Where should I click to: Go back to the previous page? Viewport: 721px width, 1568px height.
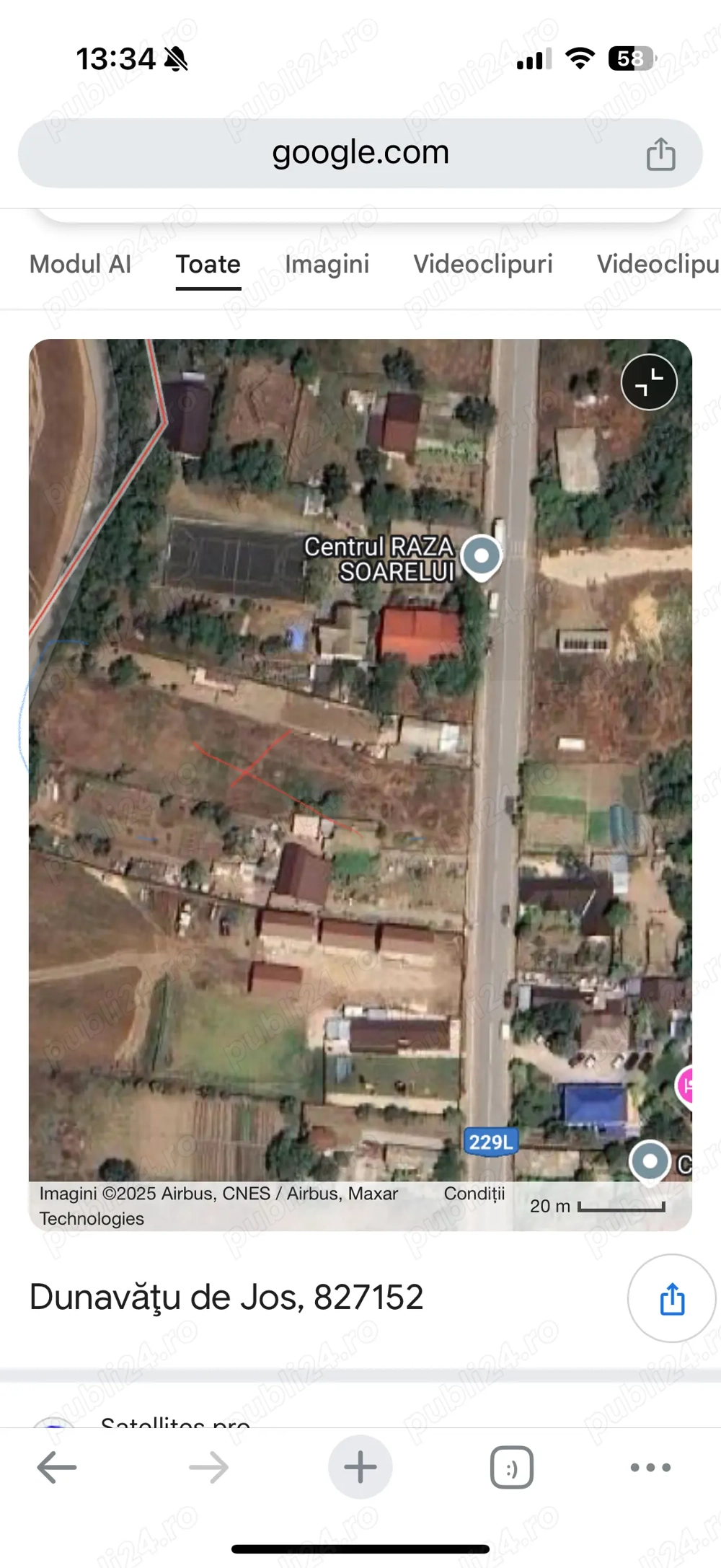(57, 1467)
